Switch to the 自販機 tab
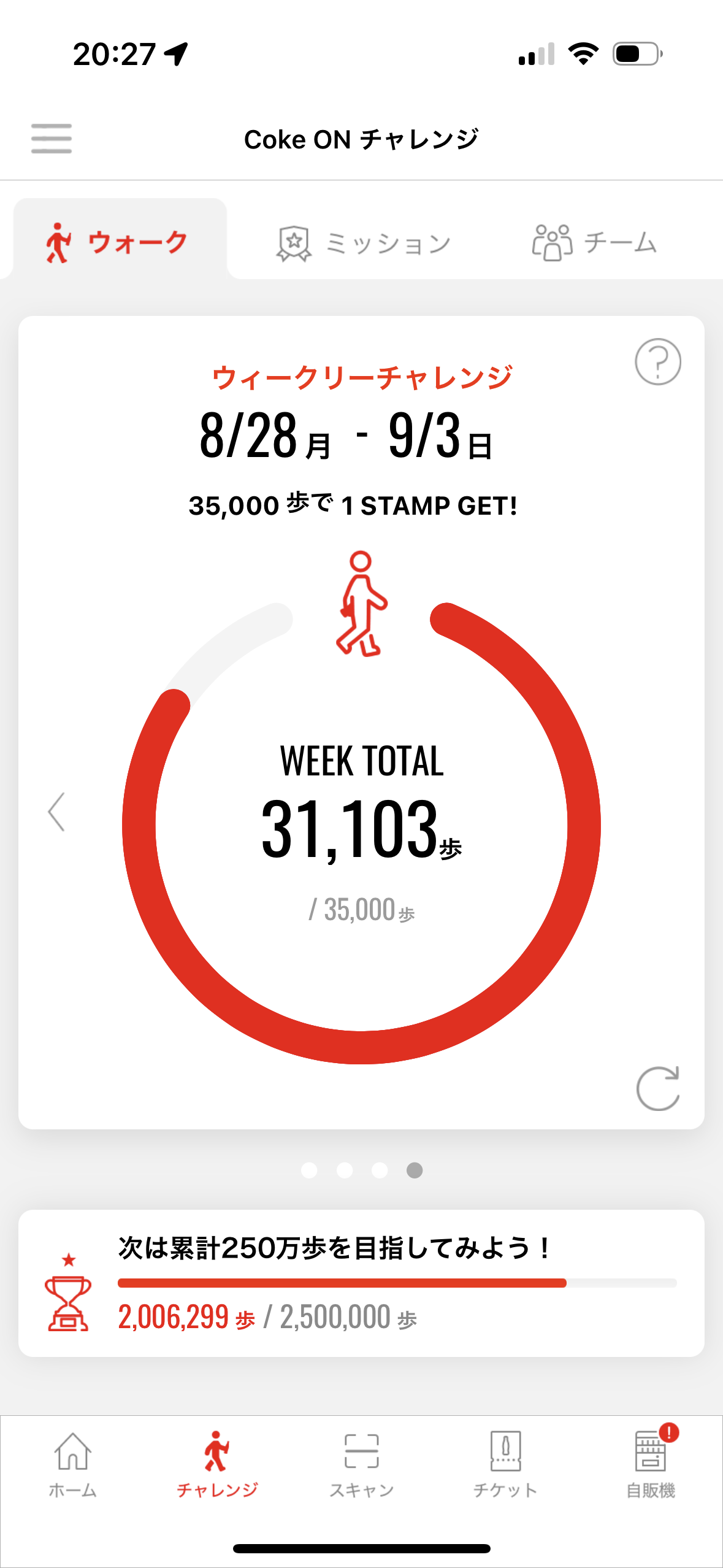Image resolution: width=723 pixels, height=1568 pixels. click(650, 1463)
